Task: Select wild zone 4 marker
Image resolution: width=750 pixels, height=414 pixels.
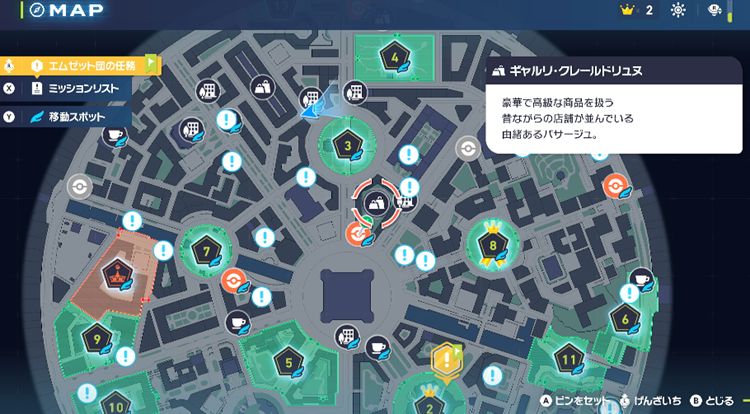Action: 397,58
